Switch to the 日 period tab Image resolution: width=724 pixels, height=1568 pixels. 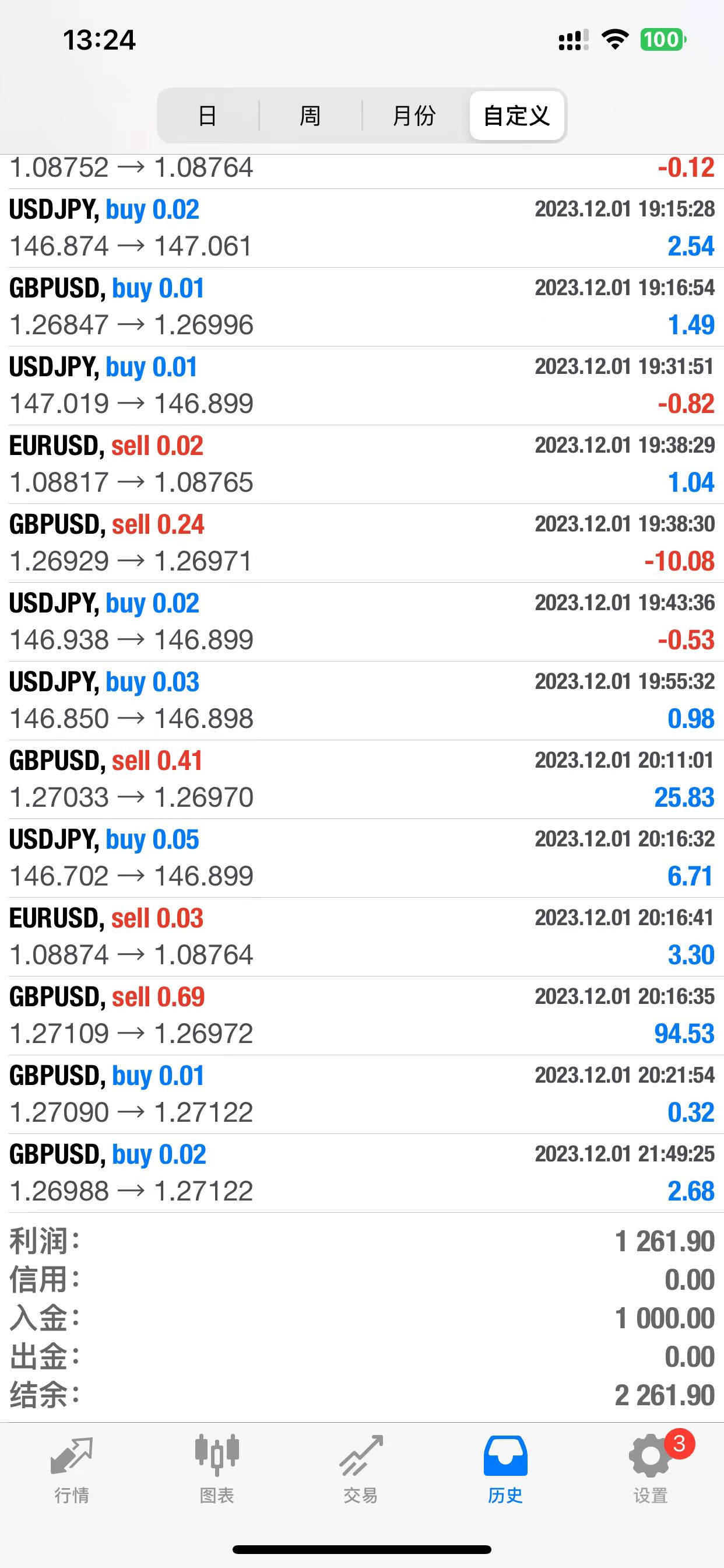pyautogui.click(x=208, y=116)
